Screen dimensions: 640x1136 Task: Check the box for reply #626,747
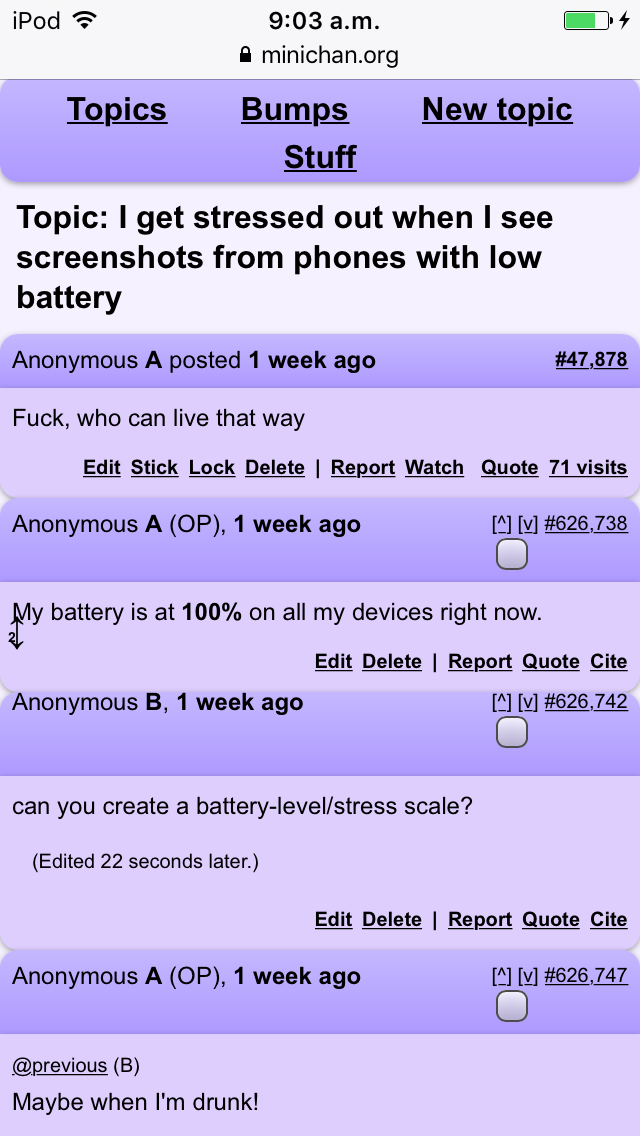pos(512,1007)
